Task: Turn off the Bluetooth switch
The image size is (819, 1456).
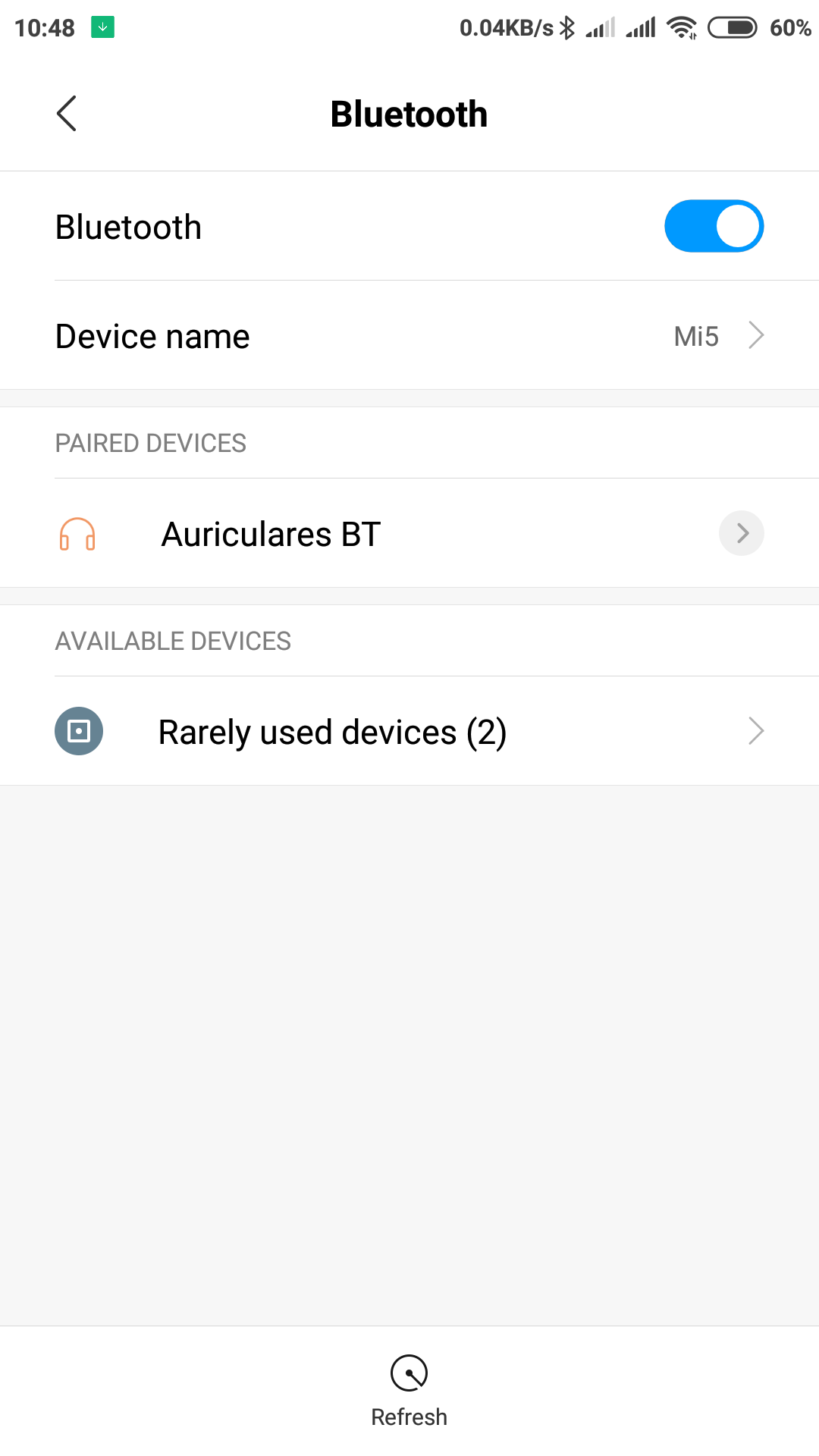Action: [713, 226]
